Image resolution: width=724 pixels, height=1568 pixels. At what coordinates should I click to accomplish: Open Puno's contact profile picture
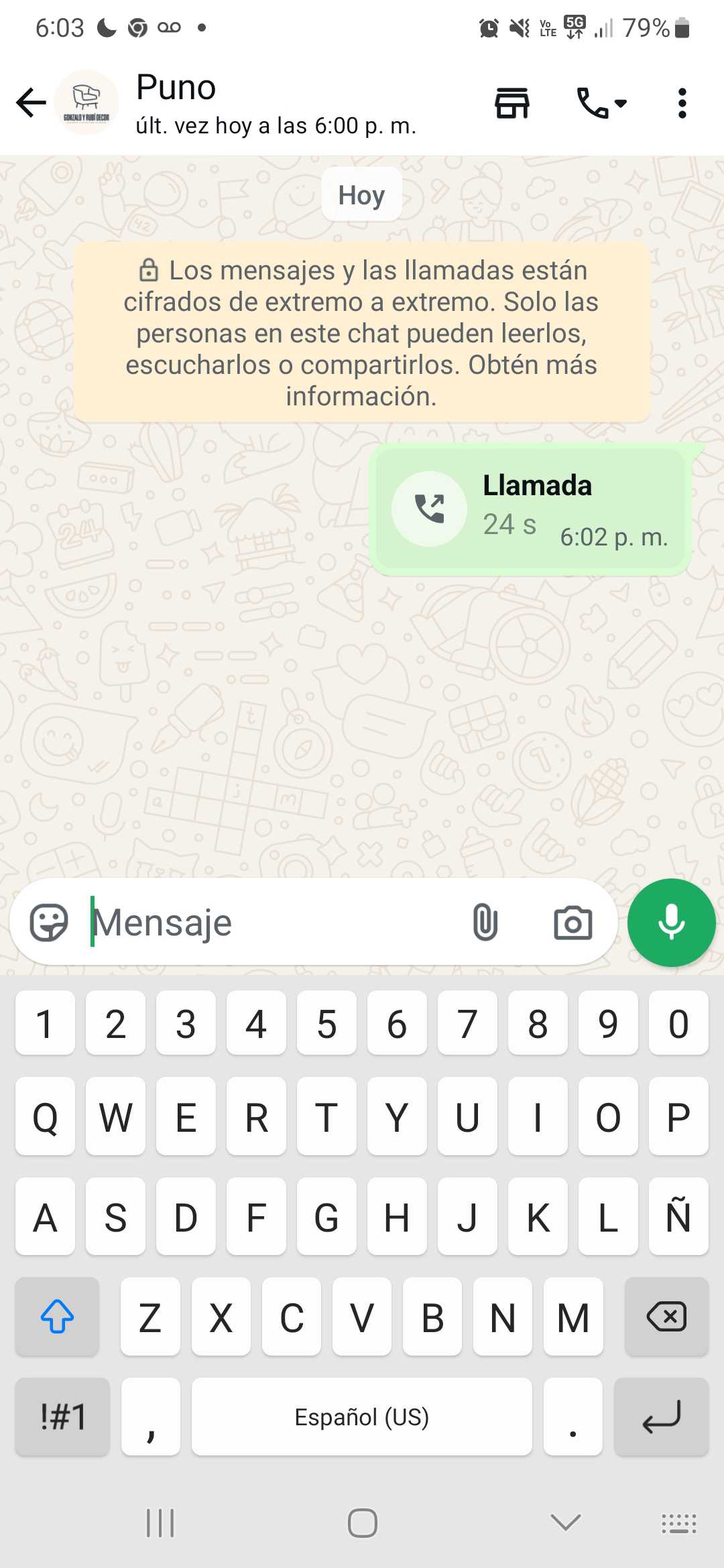86,103
